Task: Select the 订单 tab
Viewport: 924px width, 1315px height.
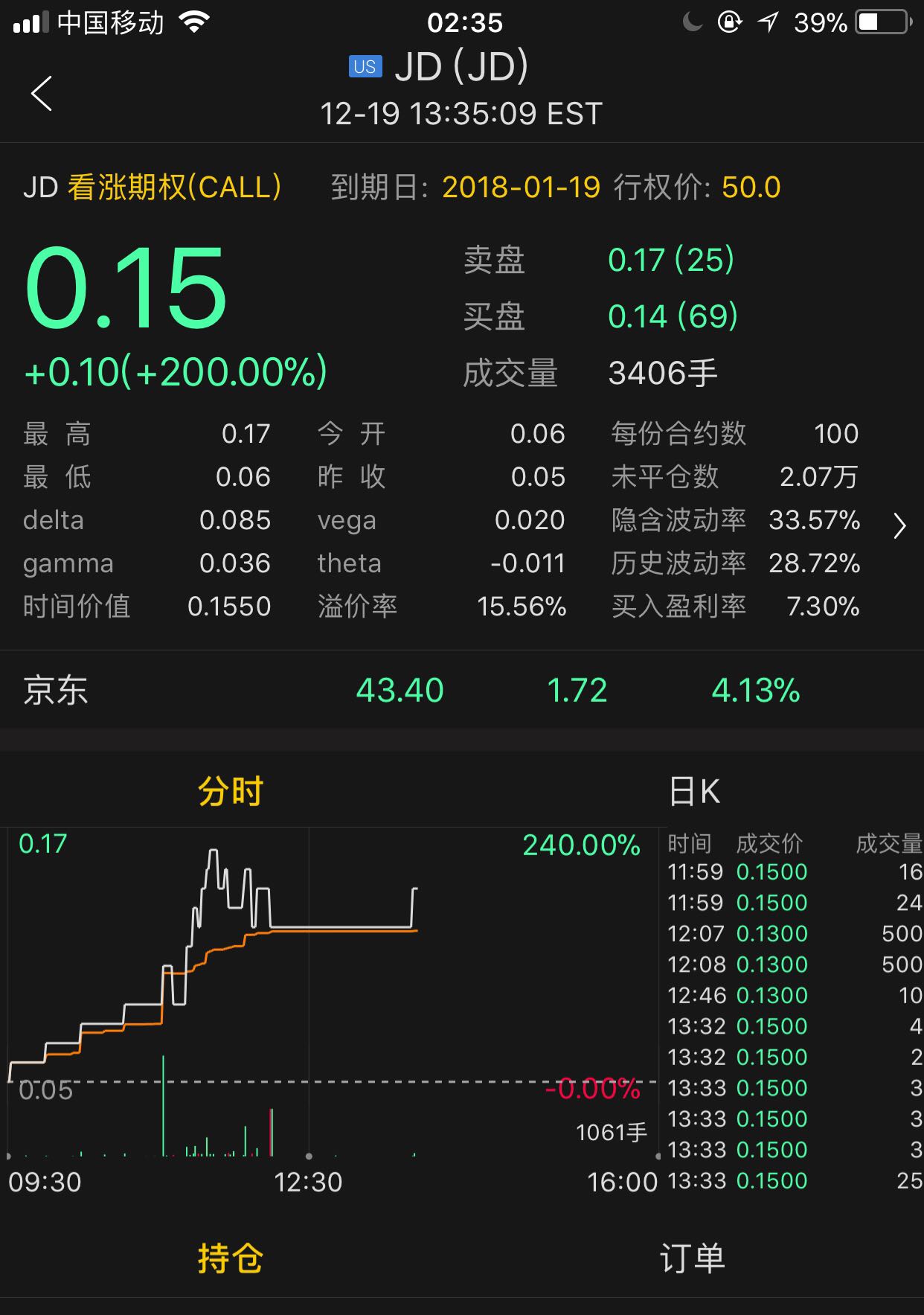Action: click(692, 1258)
